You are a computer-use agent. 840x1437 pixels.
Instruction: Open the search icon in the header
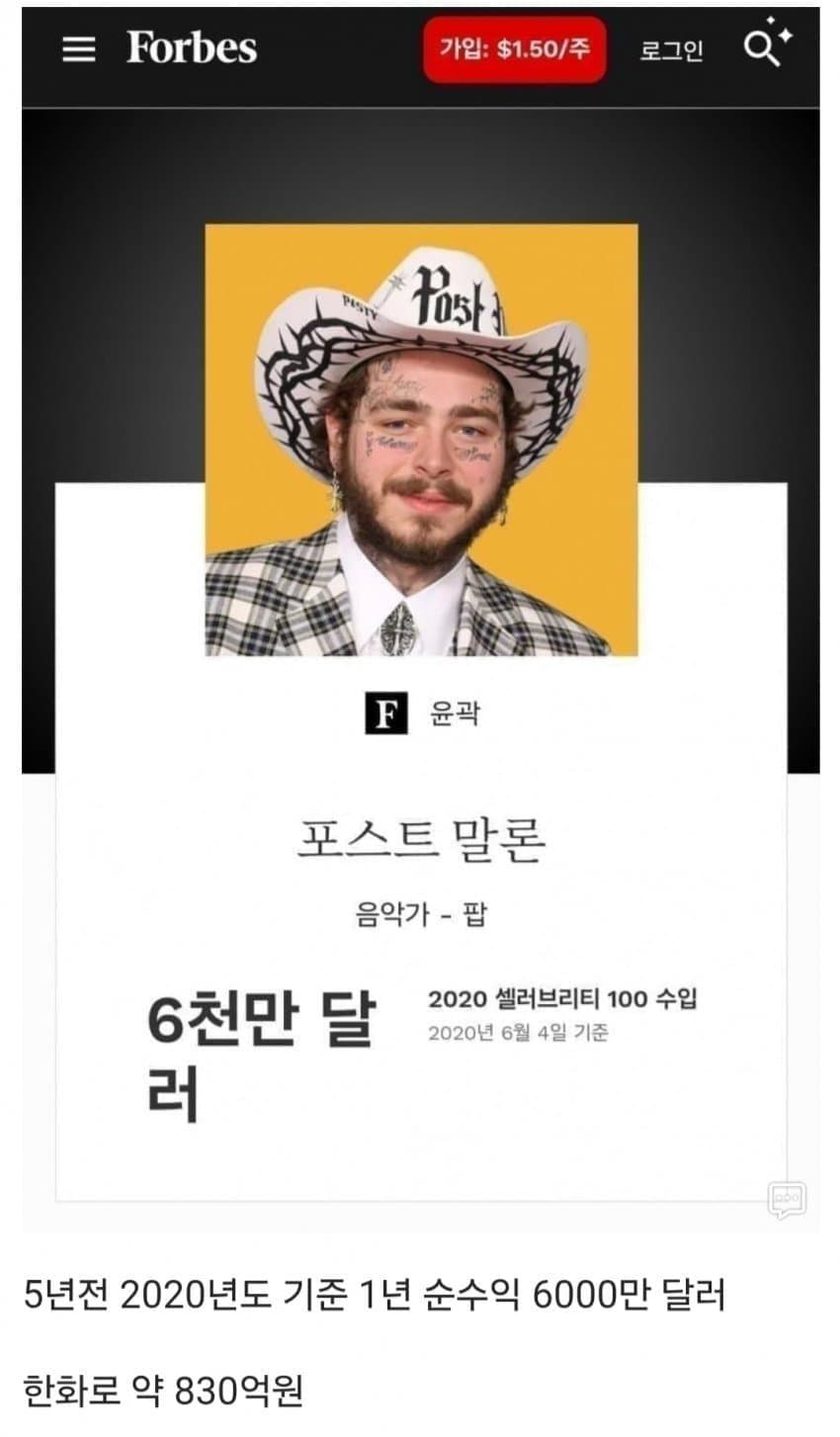coord(765,46)
